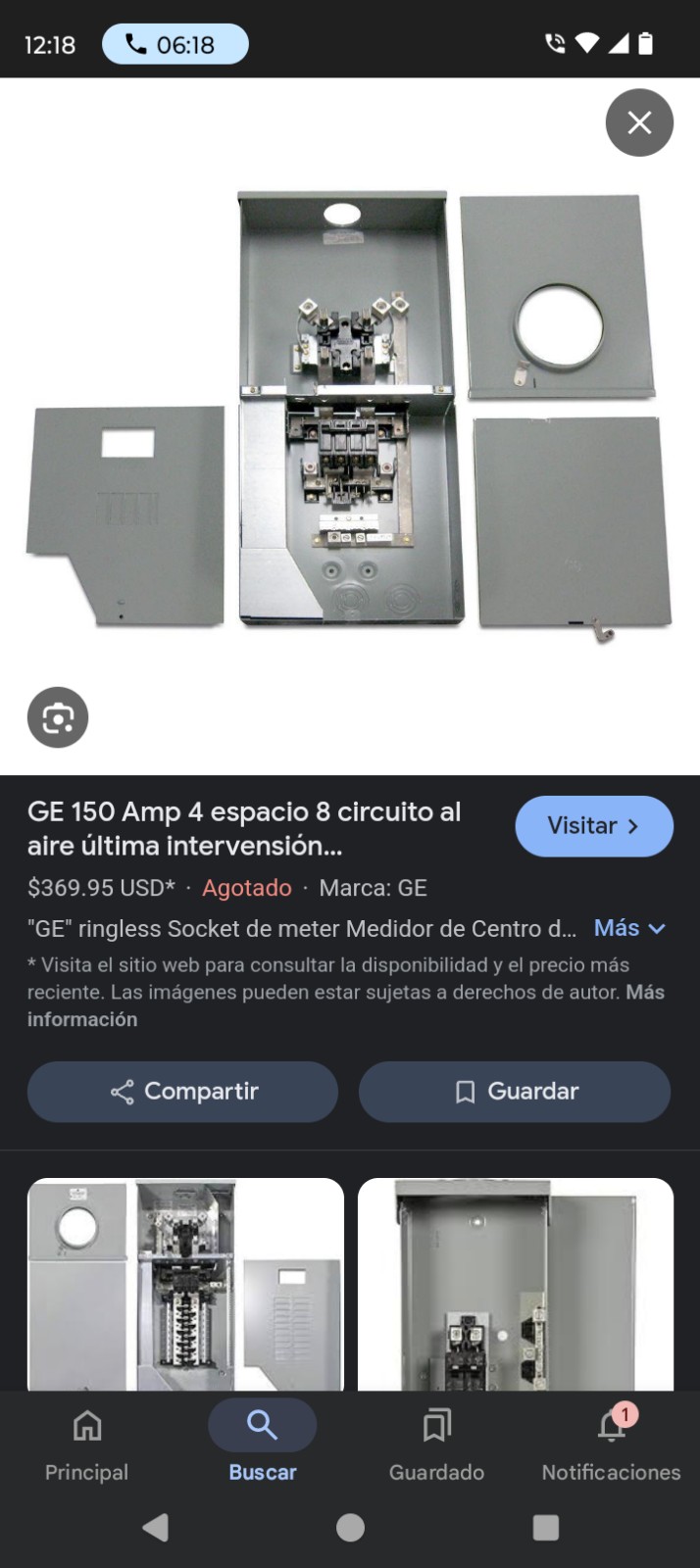Search this image with Lens icon
This screenshot has width=700, height=1568.
(58, 717)
